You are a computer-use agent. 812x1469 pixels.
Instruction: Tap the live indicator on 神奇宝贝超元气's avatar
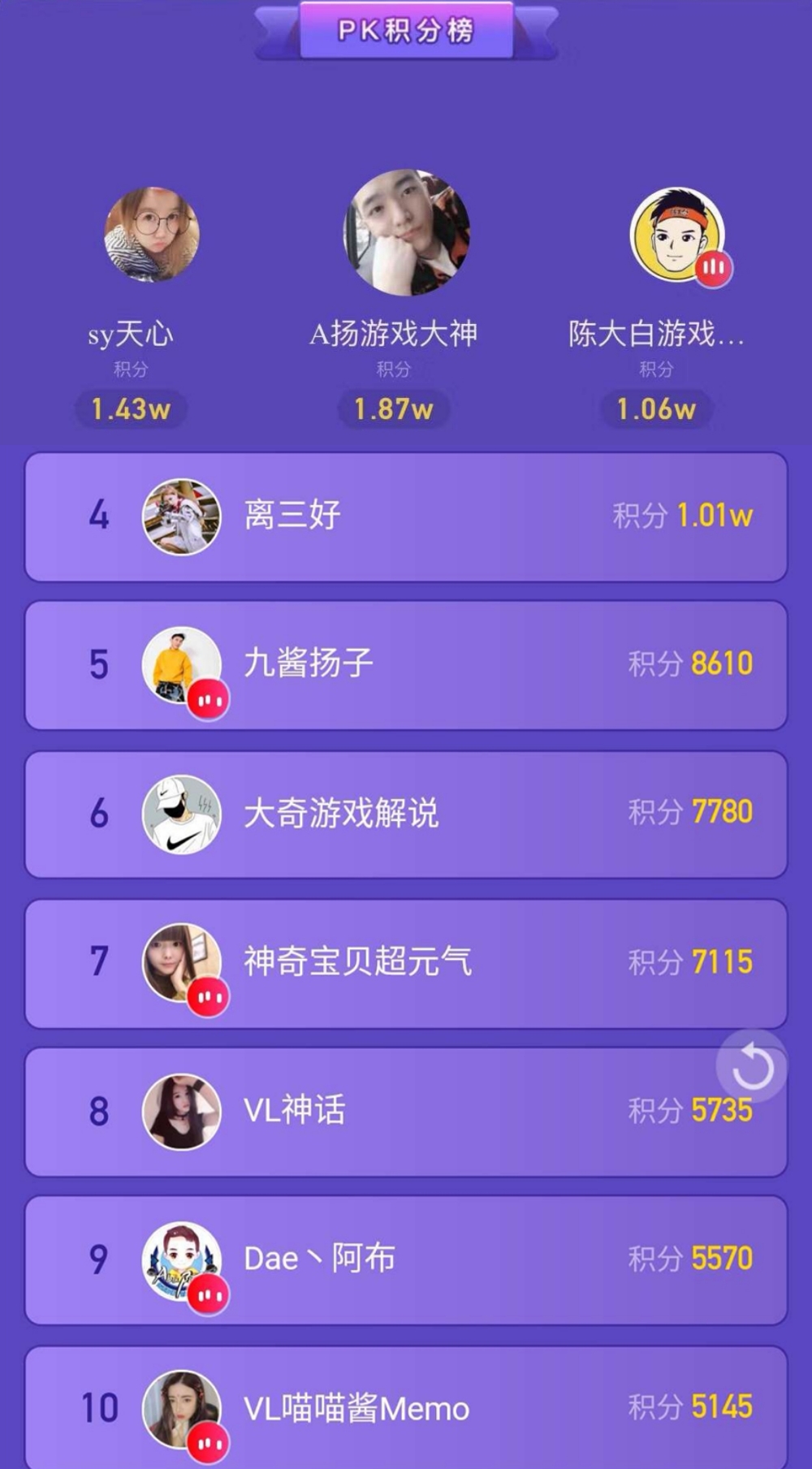tap(209, 996)
